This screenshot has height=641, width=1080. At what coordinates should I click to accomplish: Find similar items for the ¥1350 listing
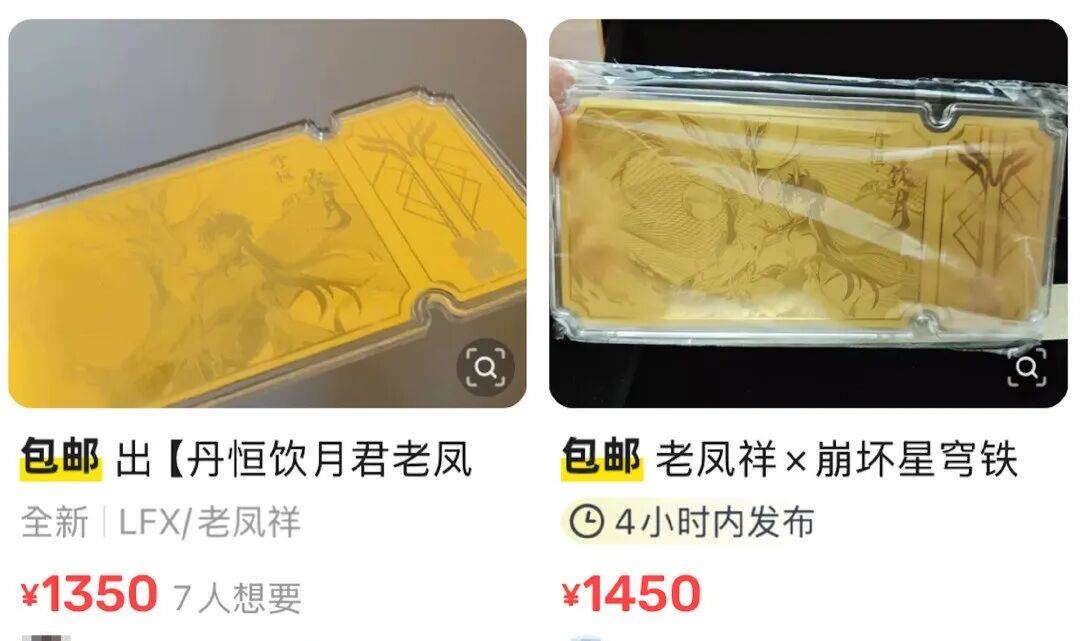[x=486, y=369]
